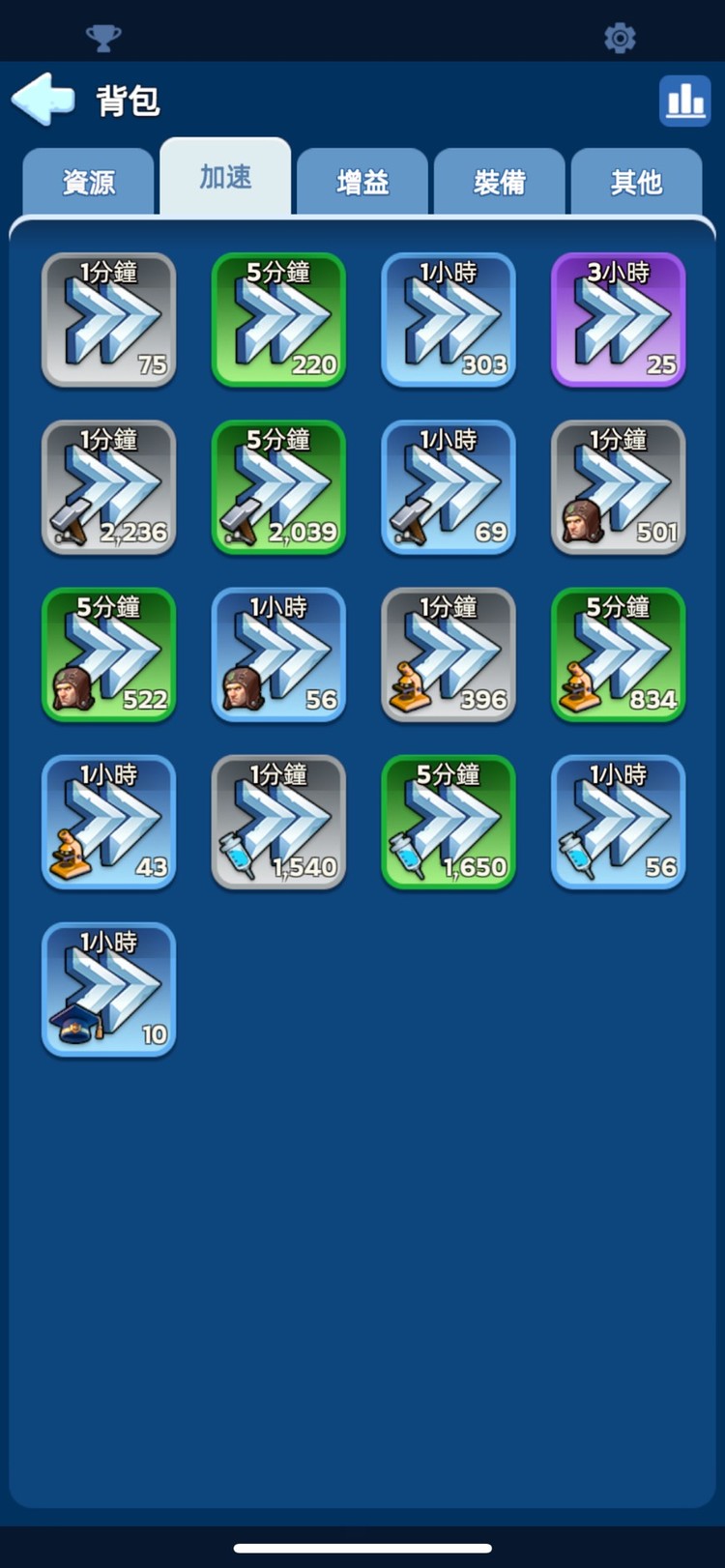Select the 1分鐘 speedup with 75 count

pyautogui.click(x=108, y=320)
